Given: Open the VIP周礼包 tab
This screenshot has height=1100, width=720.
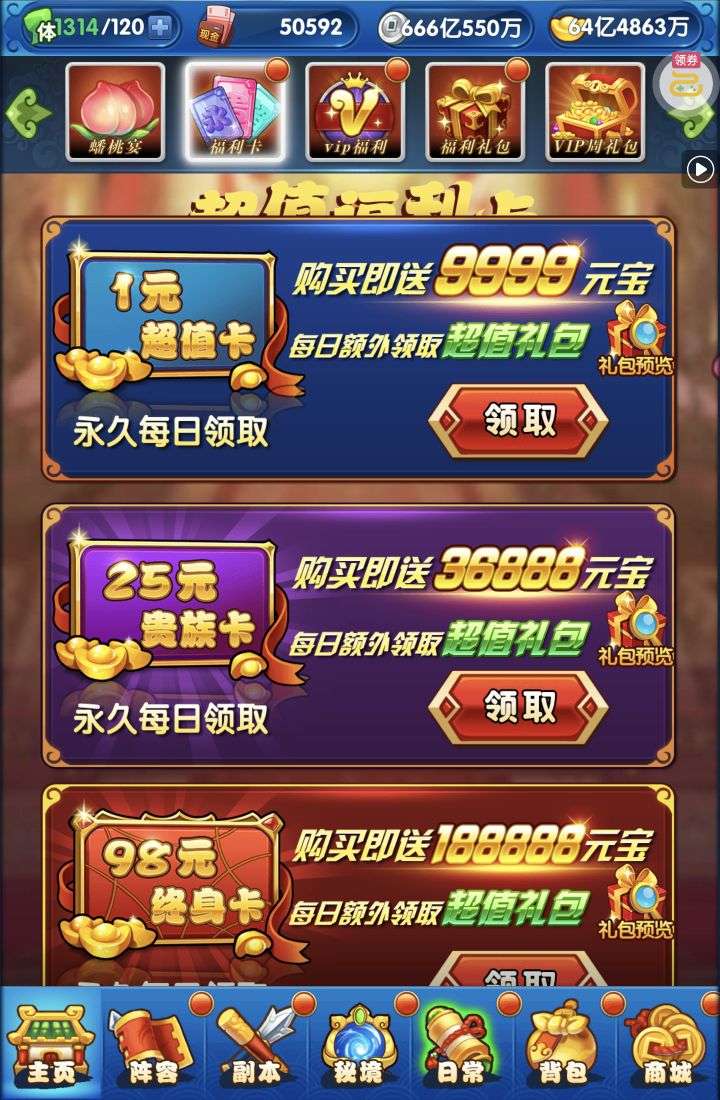Looking at the screenshot, I should 594,111.
